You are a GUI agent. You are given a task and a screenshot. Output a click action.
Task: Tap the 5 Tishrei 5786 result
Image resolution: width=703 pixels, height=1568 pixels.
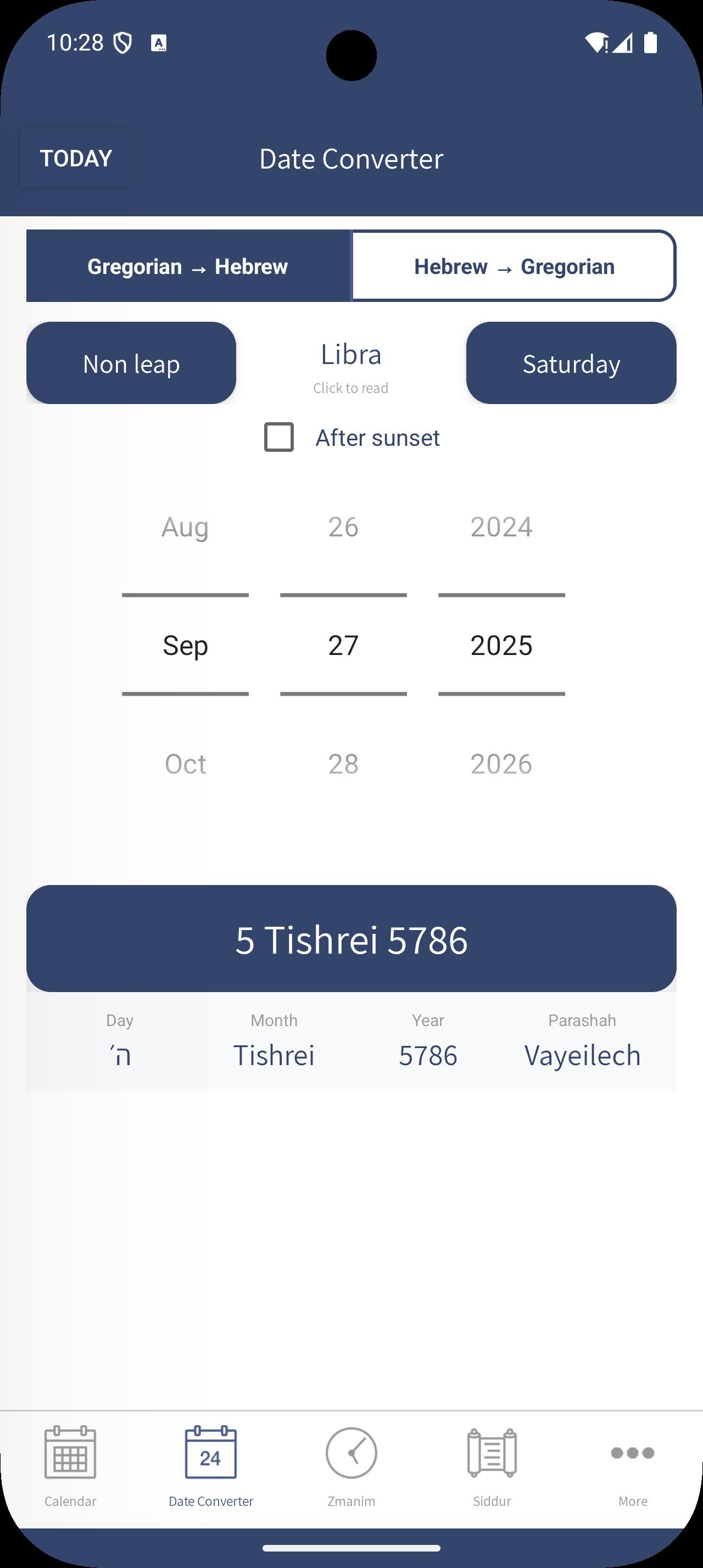351,939
